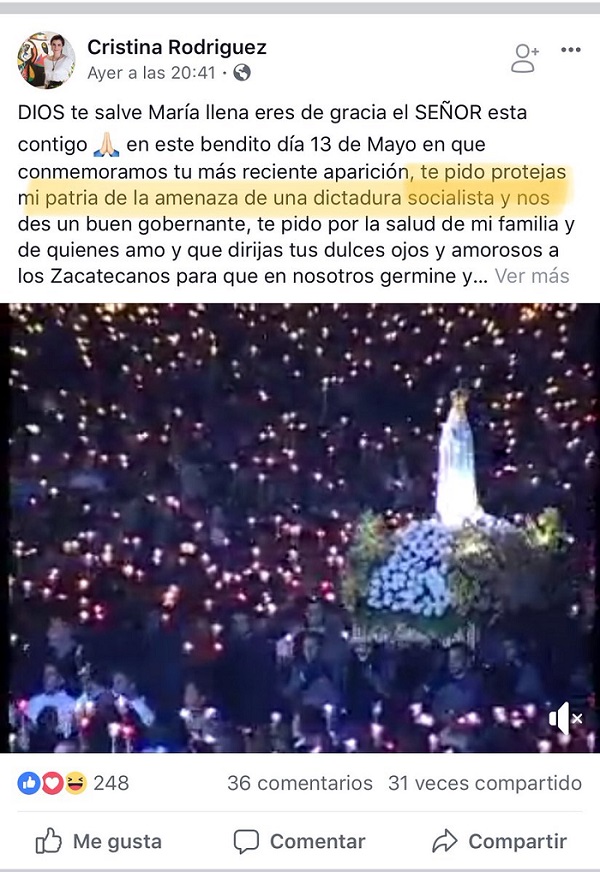View 31 veces compartido shares
Screen dimensions: 600x872
(x=485, y=783)
